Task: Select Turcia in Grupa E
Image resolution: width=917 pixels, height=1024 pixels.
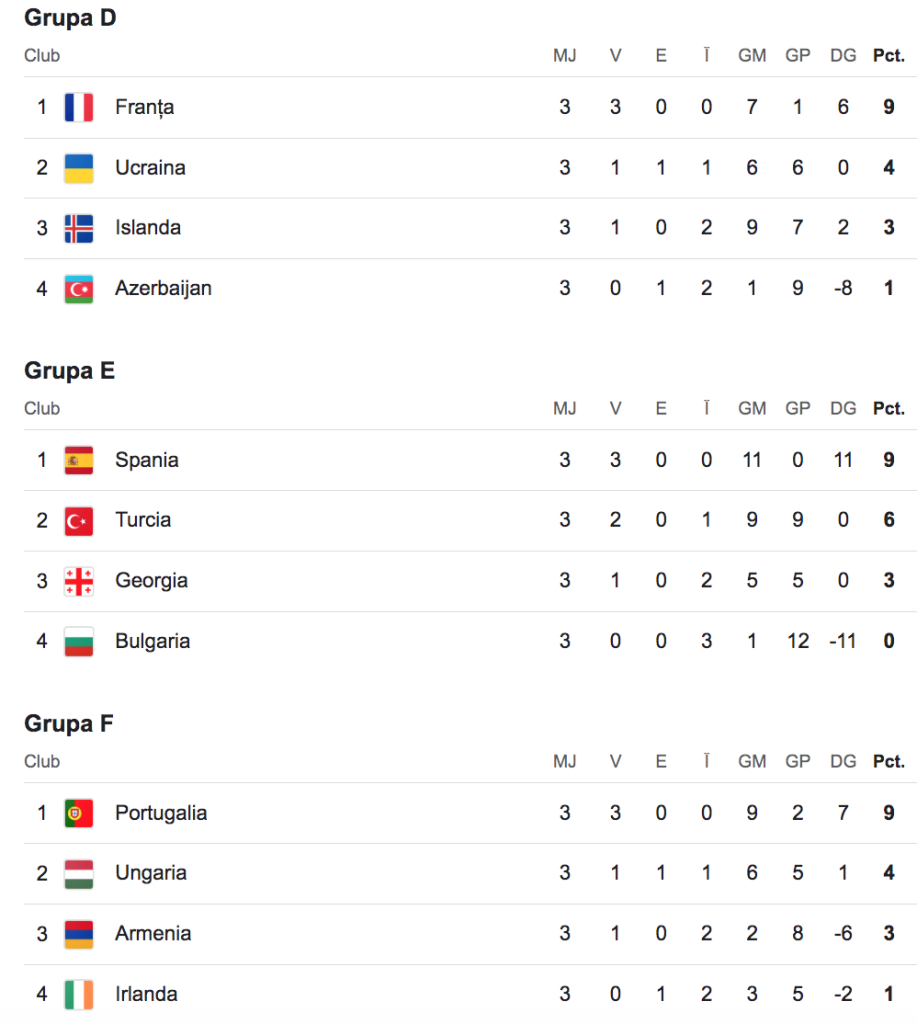Action: point(143,520)
